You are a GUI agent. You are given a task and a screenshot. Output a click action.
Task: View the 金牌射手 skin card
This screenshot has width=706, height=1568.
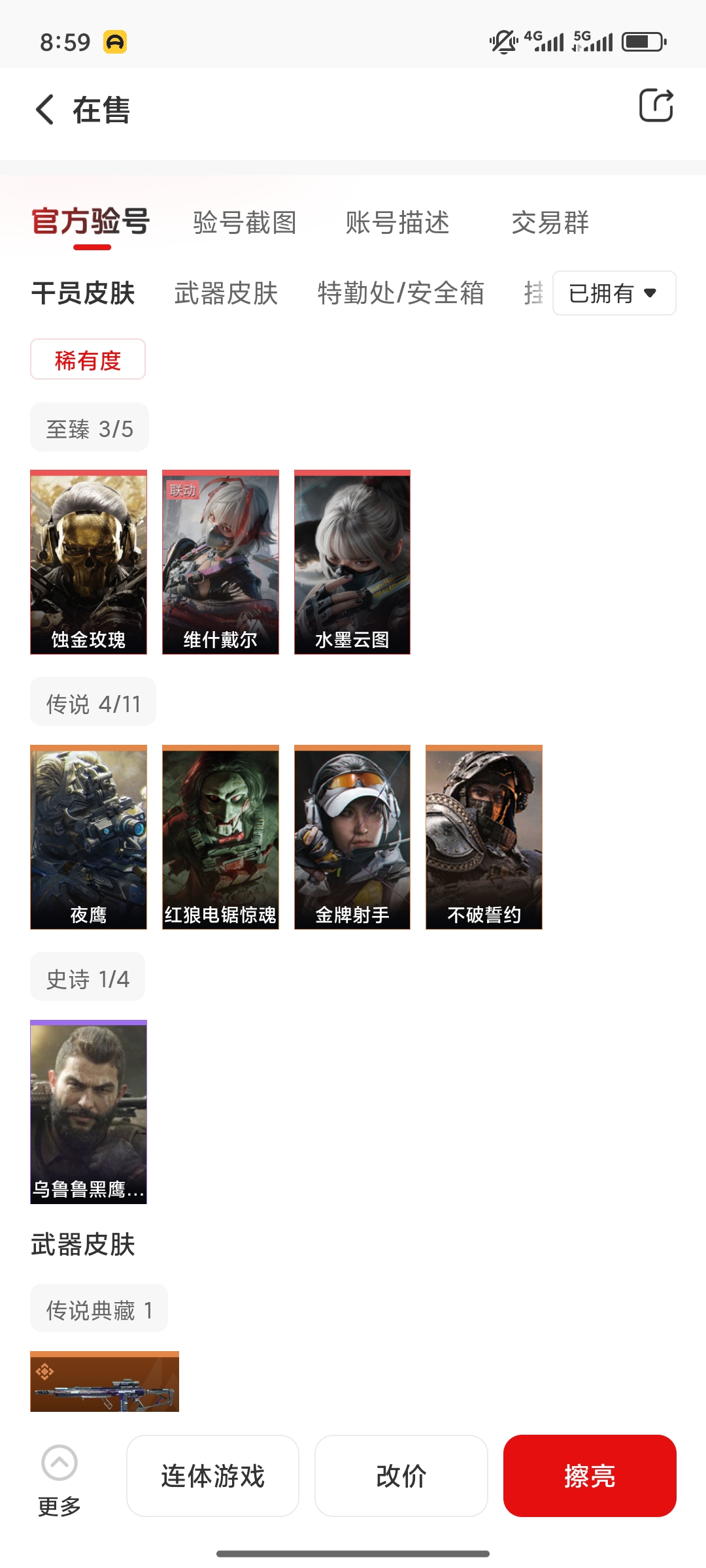pos(352,837)
